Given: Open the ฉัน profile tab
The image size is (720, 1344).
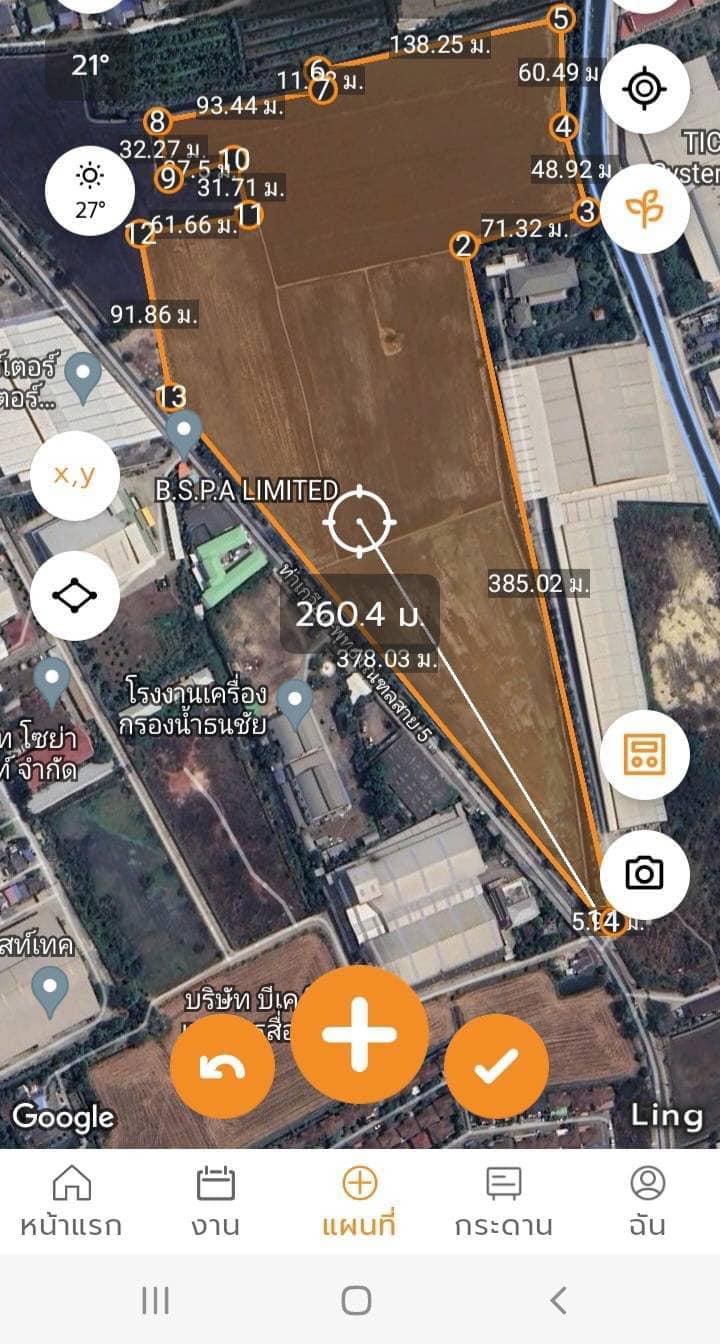Looking at the screenshot, I should (x=648, y=1203).
